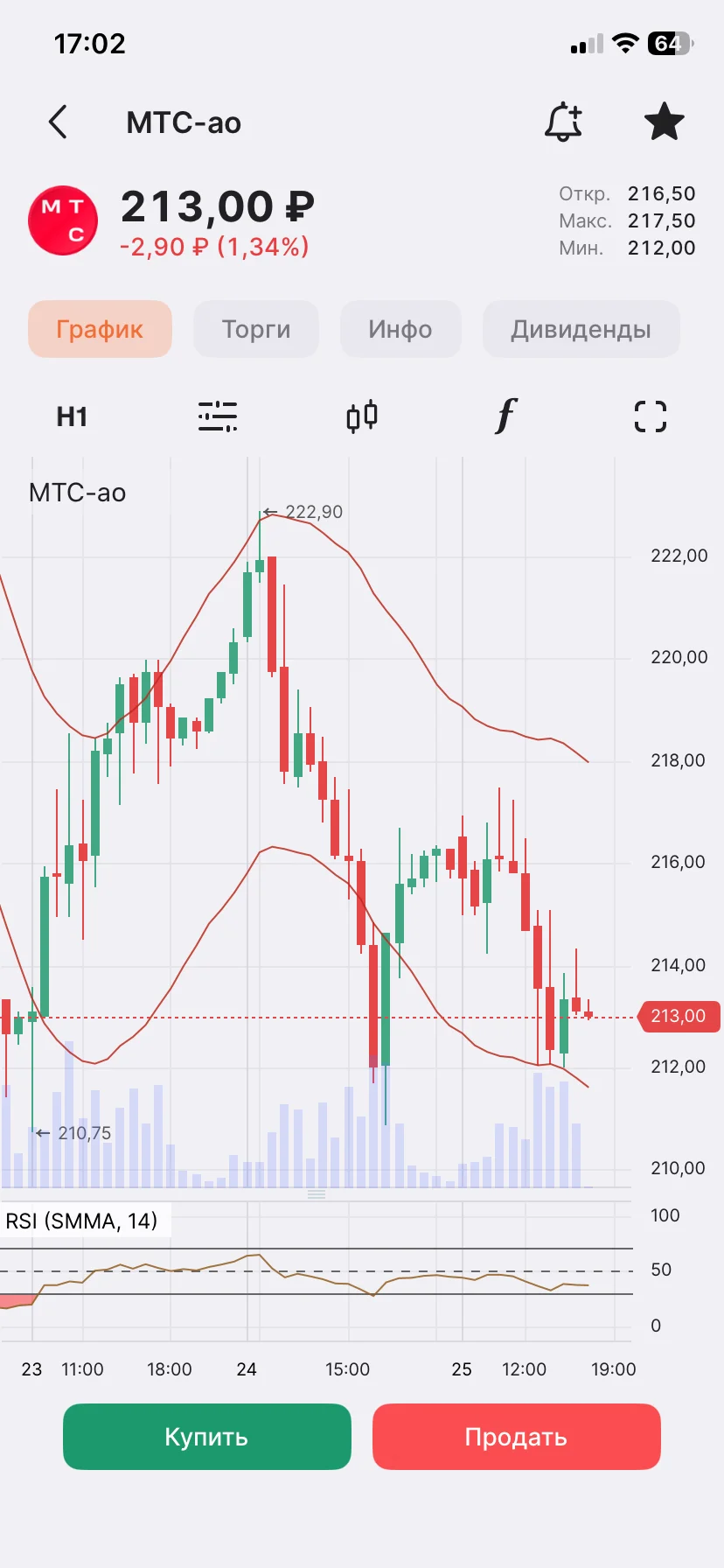Add a price alert with the bell icon
Viewport: 724px width, 1568px height.
564,122
